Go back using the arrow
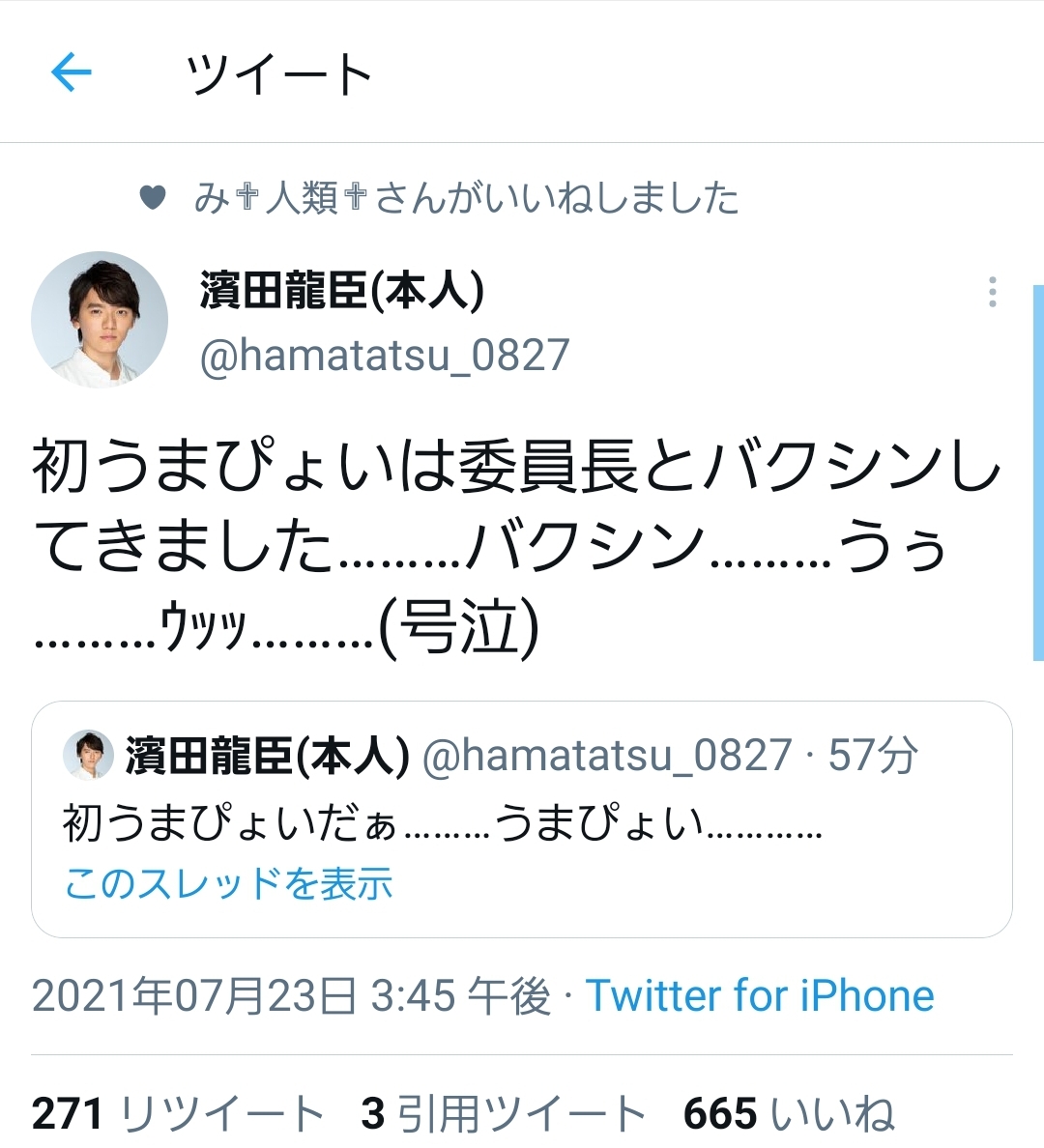The height and width of the screenshot is (1148, 1044). (71, 72)
